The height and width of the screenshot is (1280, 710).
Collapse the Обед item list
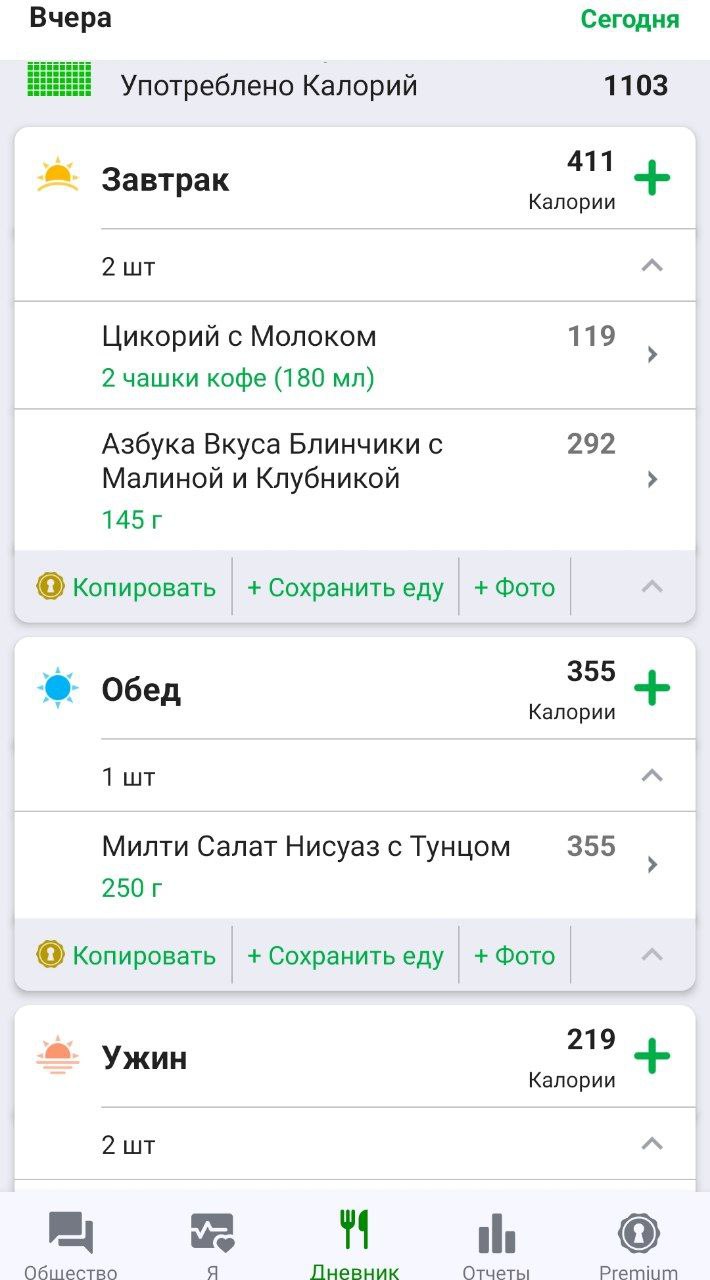tap(652, 776)
